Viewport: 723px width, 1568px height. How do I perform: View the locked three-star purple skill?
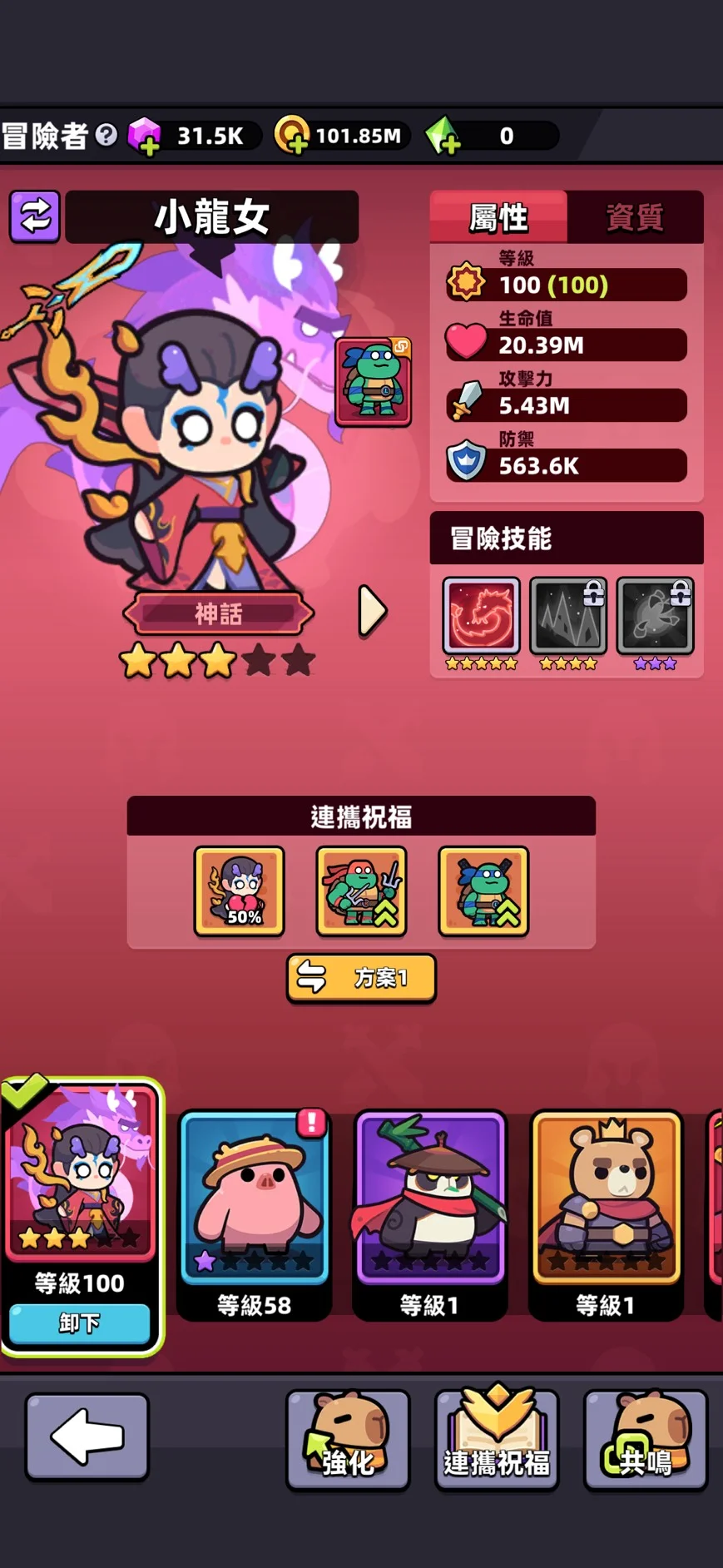point(655,617)
